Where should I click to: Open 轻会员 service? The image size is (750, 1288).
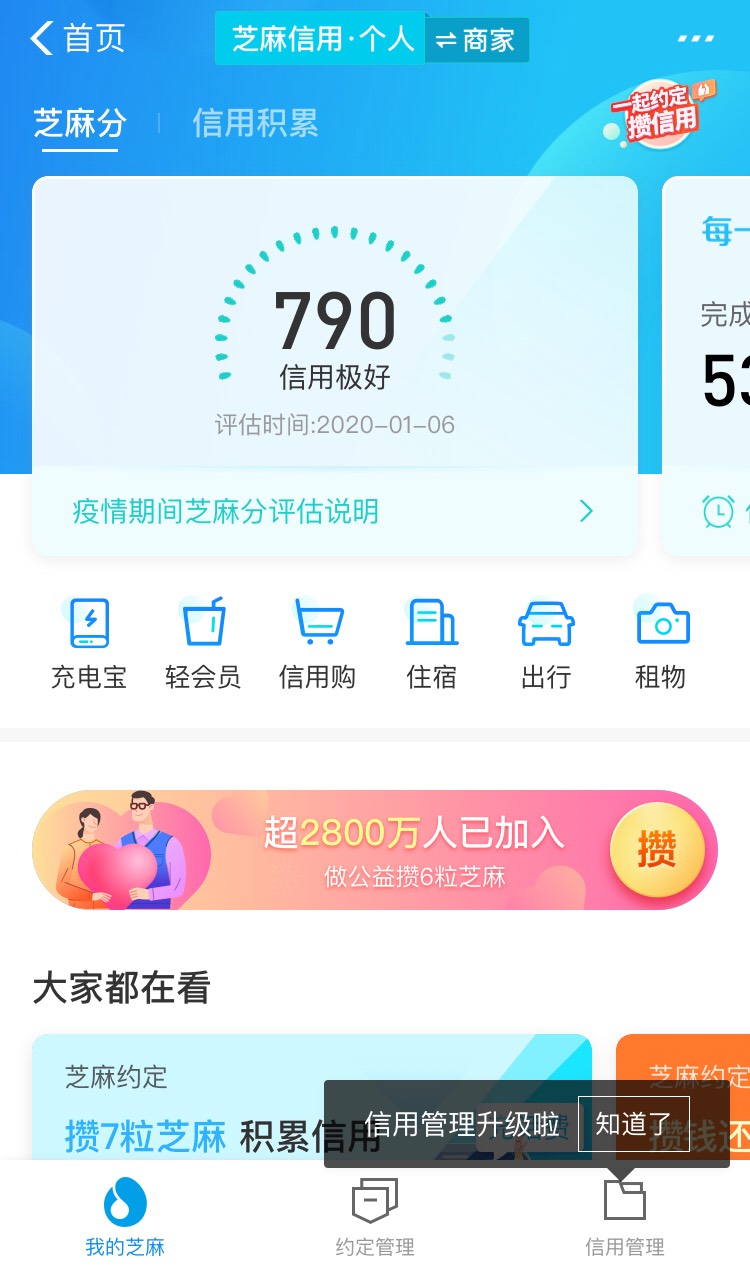[203, 643]
